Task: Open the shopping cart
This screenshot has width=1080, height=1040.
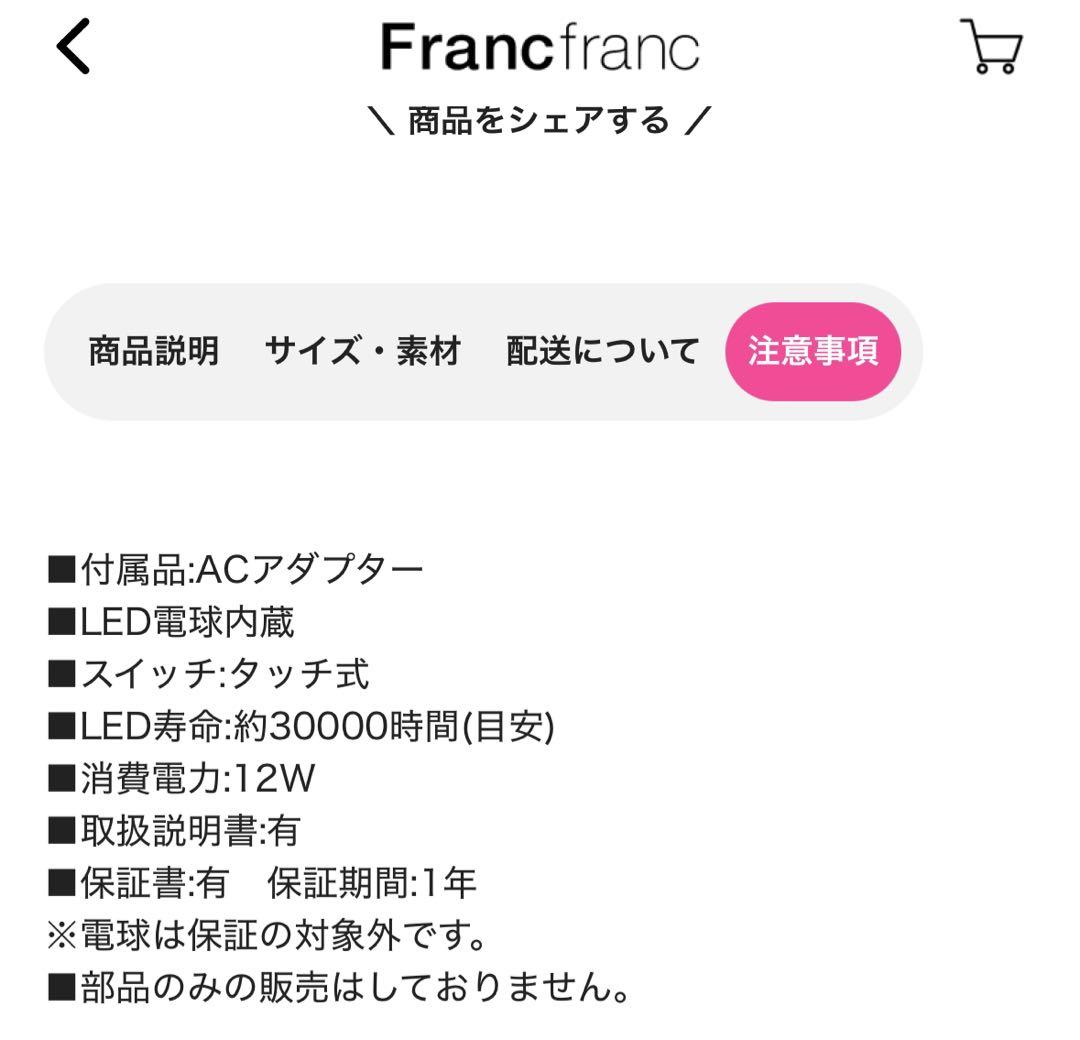Action: 991,47
